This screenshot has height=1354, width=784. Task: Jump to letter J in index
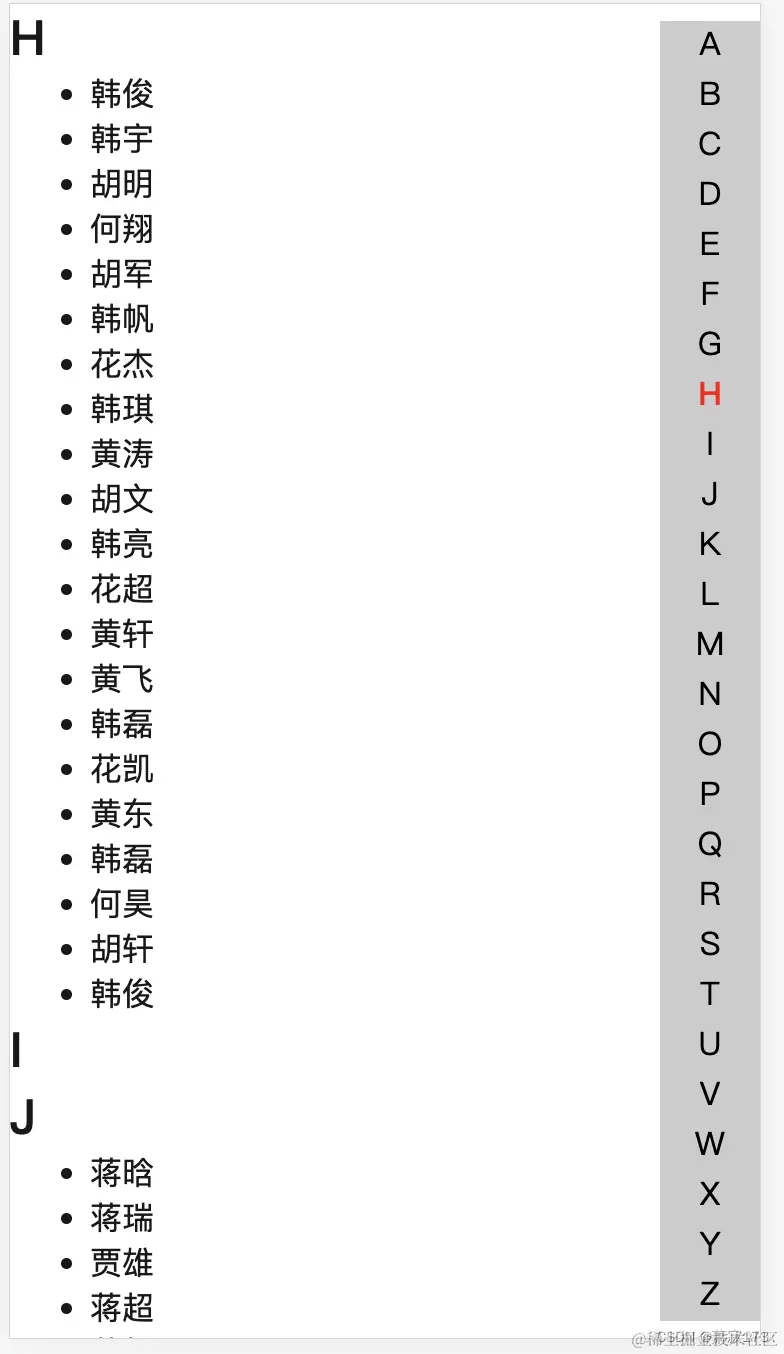709,494
